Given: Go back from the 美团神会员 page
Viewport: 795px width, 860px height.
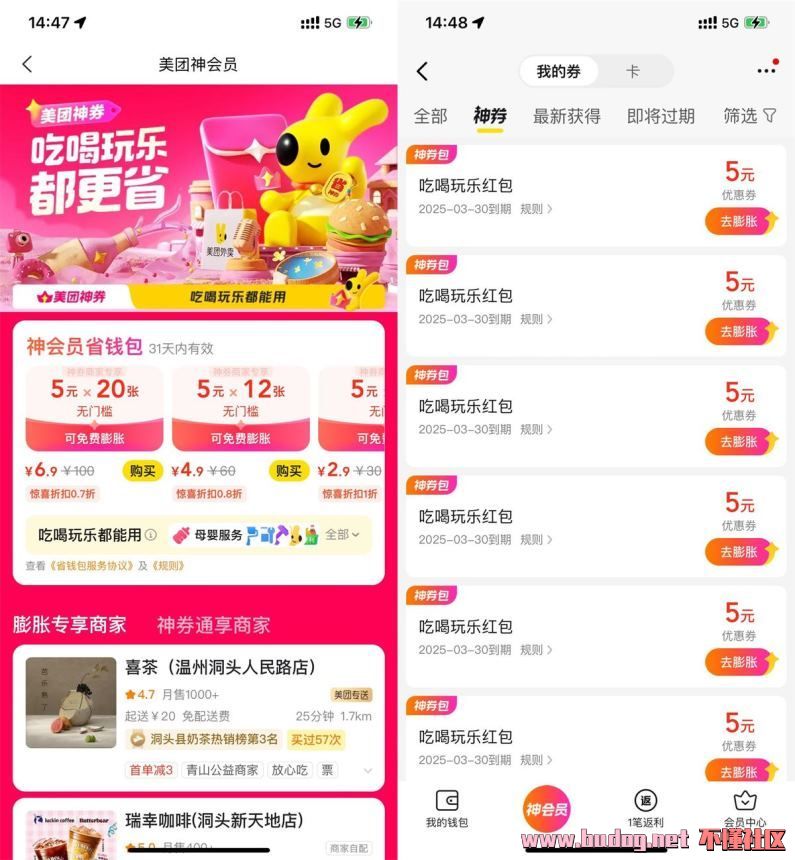Looking at the screenshot, I should click(27, 64).
